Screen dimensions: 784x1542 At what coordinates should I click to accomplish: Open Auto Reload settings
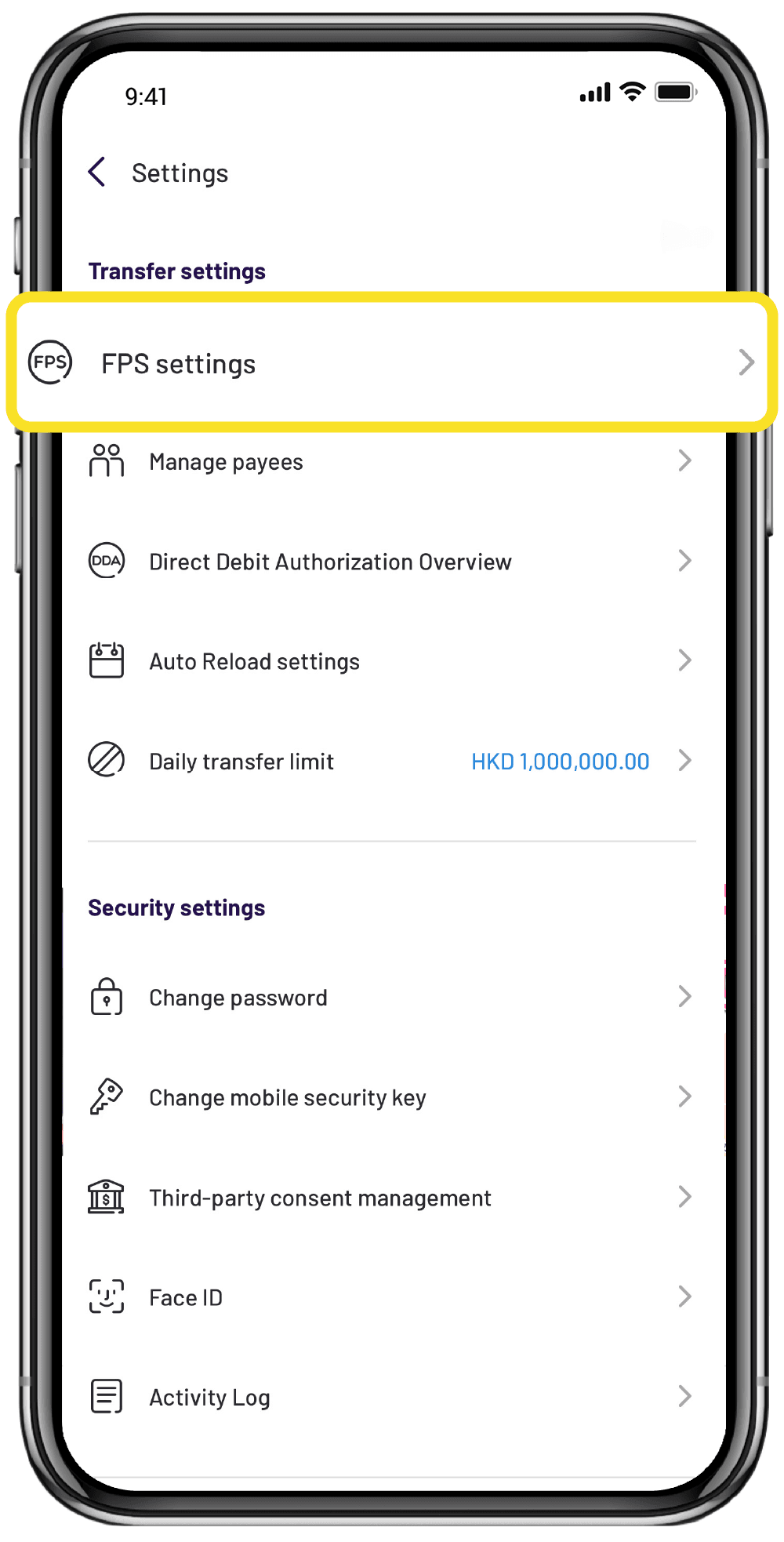click(390, 661)
